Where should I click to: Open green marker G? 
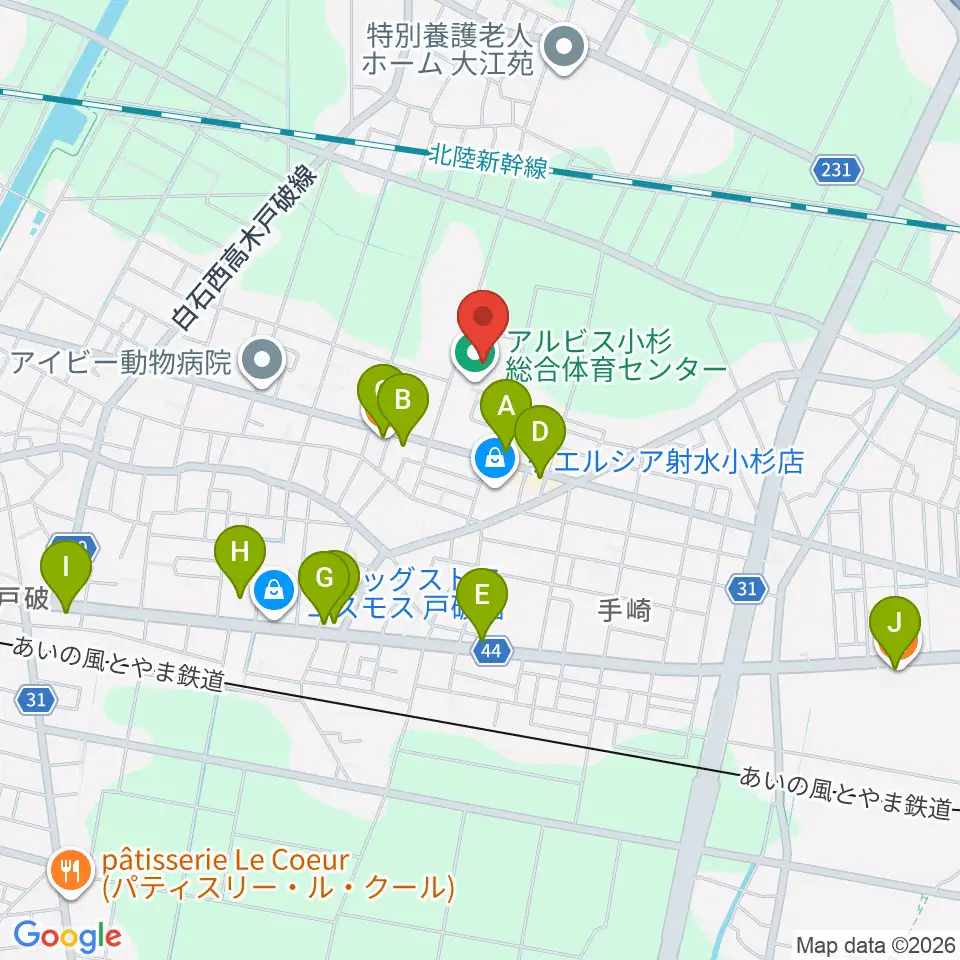click(x=323, y=579)
